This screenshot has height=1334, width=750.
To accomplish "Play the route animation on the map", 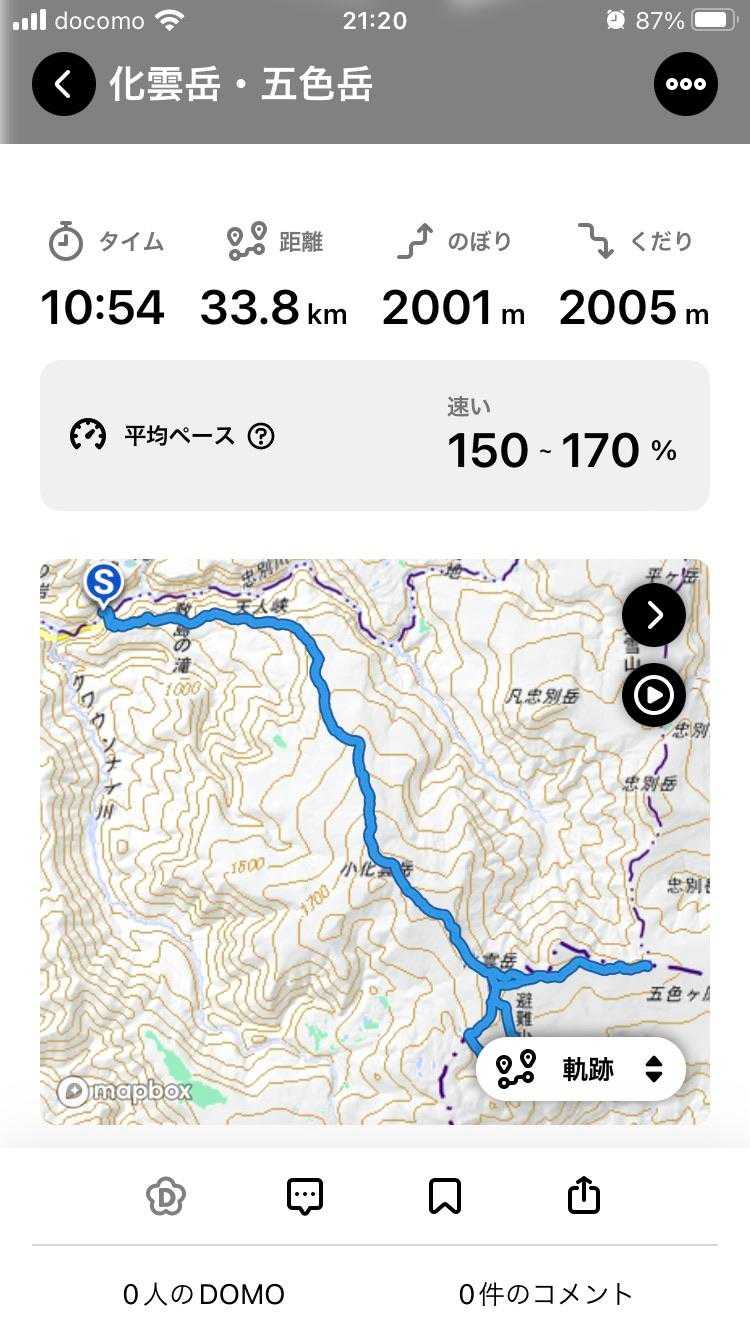I will pyautogui.click(x=654, y=695).
